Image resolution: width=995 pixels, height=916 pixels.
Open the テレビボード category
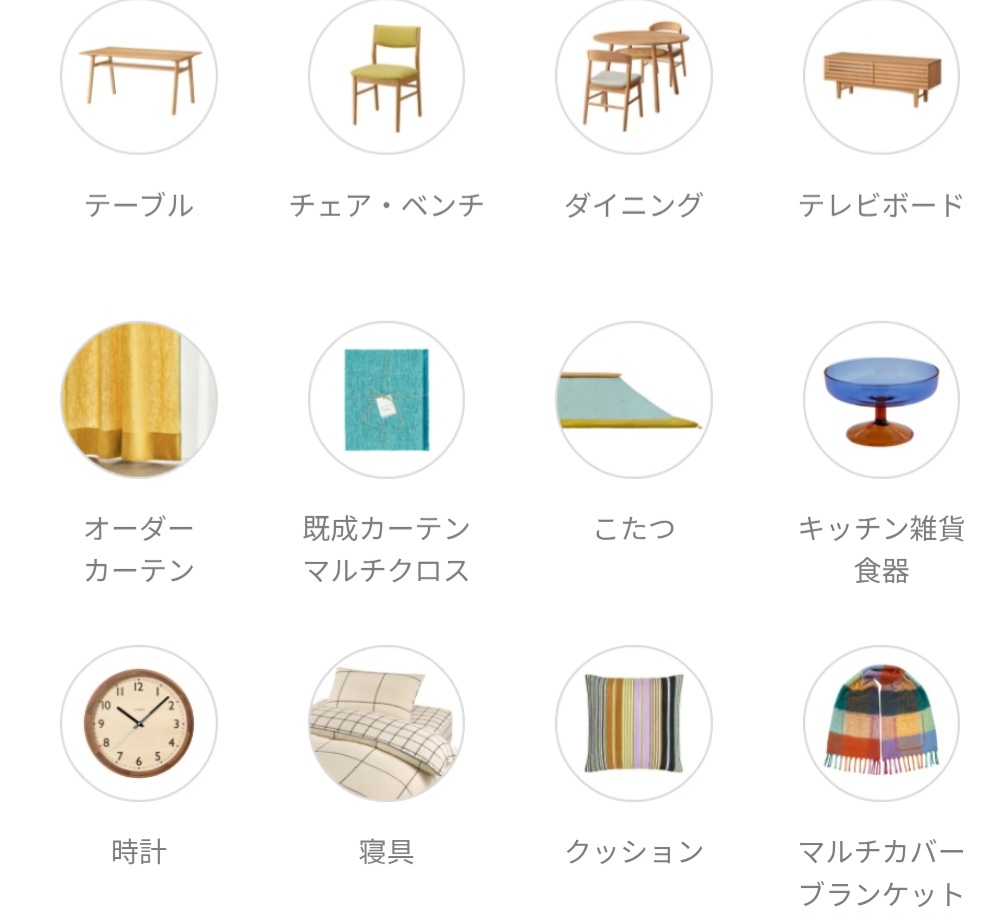881,77
